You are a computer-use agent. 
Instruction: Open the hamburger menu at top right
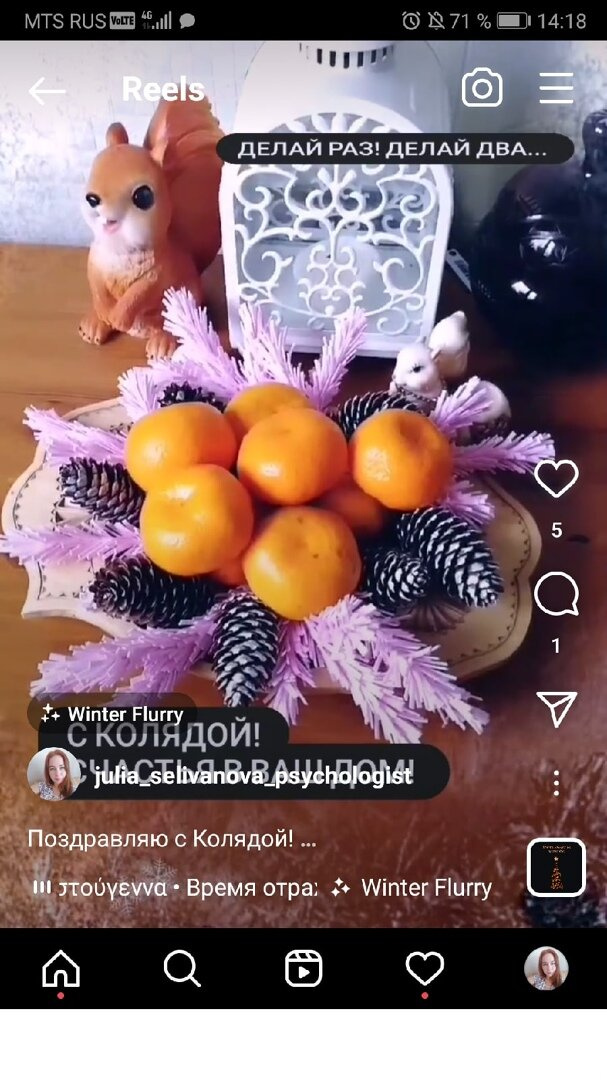click(x=556, y=89)
